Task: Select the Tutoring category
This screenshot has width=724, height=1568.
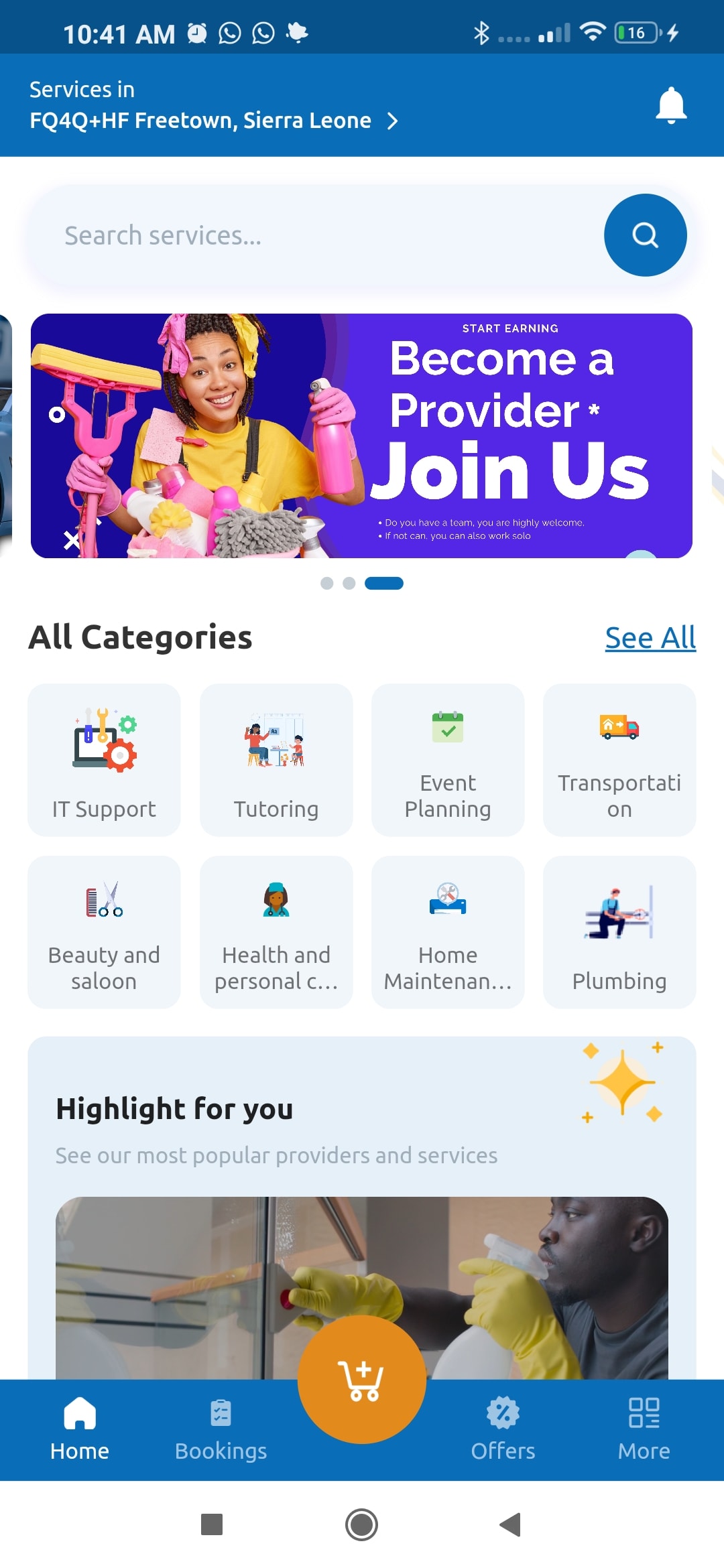Action: pyautogui.click(x=276, y=760)
